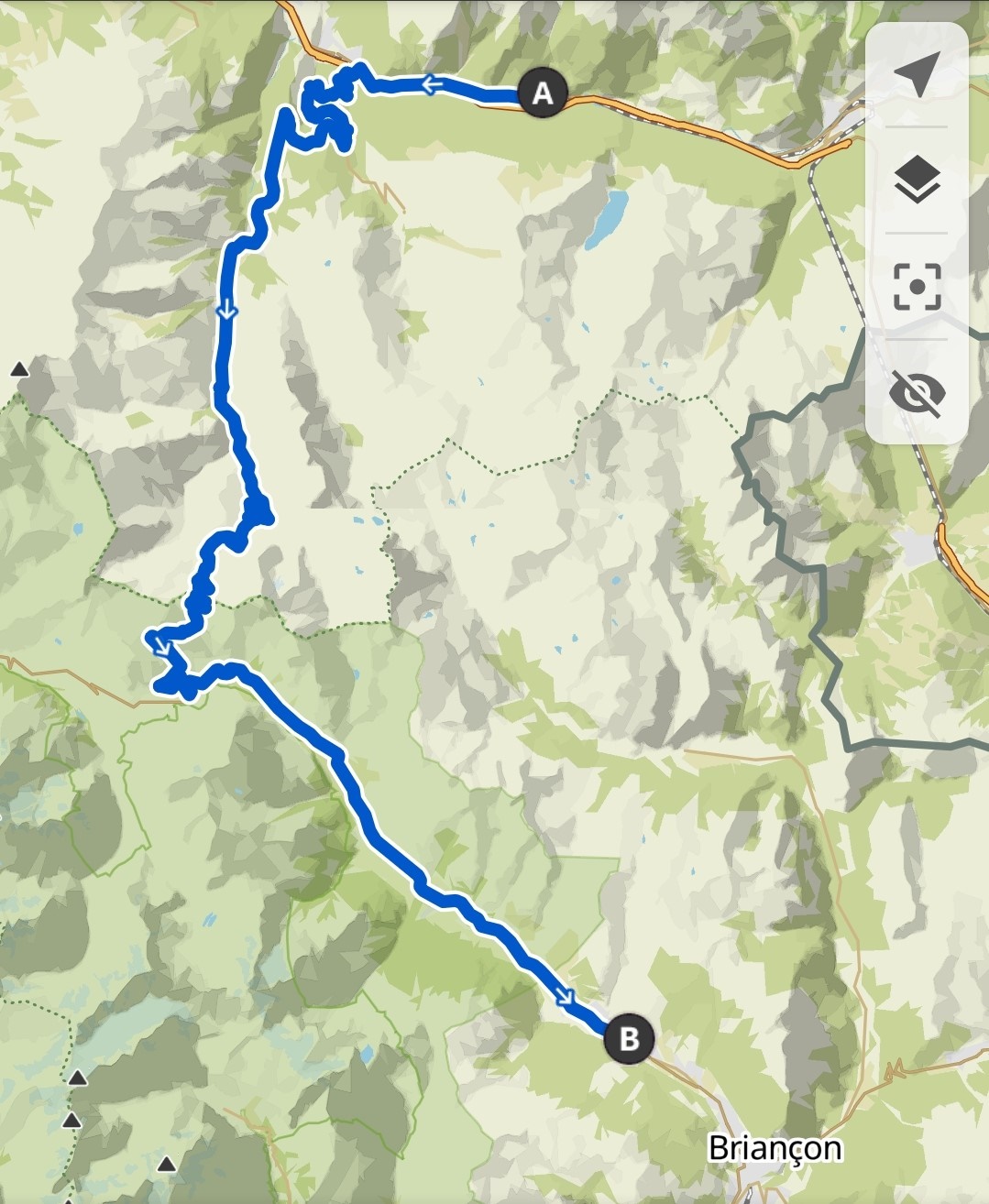This screenshot has height=1204, width=989.
Task: Open the map layers selector
Action: tap(917, 180)
